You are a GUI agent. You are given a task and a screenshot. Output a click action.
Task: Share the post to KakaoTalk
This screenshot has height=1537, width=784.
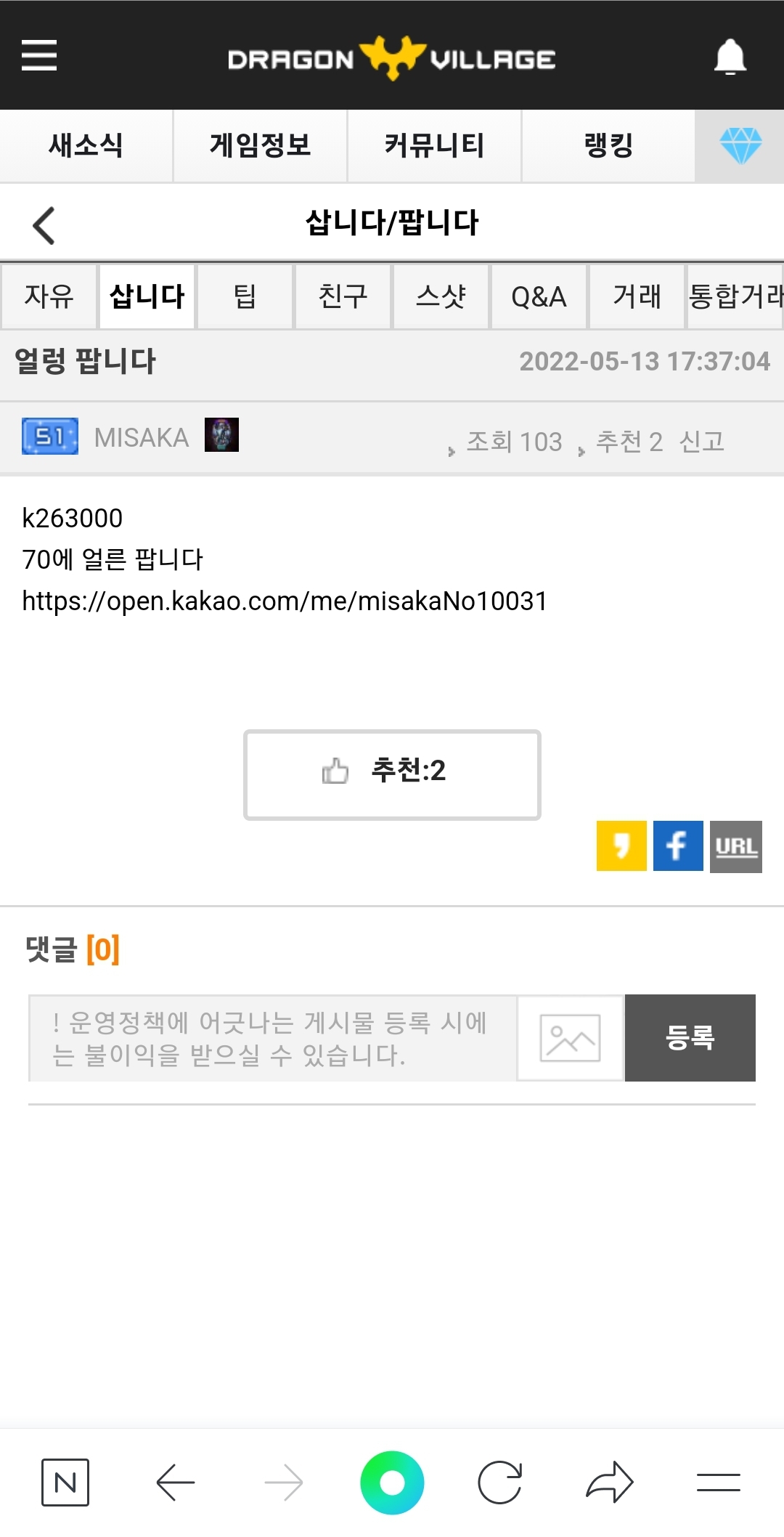621,845
